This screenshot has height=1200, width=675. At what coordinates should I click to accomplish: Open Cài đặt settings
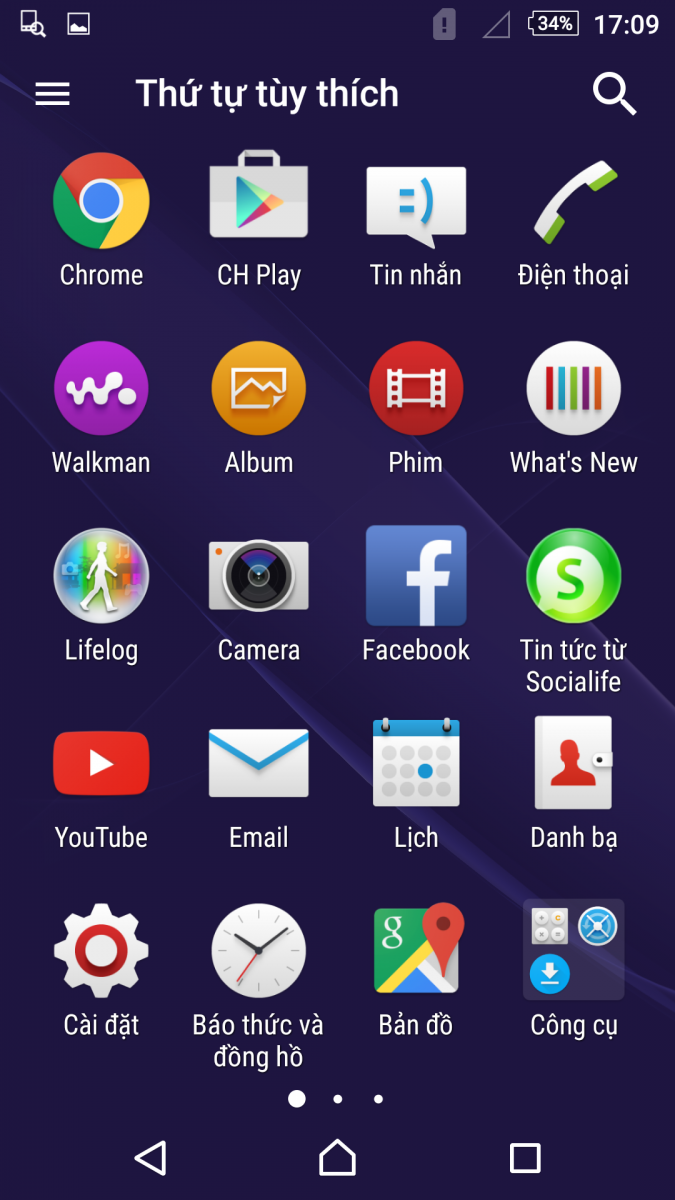tap(101, 951)
